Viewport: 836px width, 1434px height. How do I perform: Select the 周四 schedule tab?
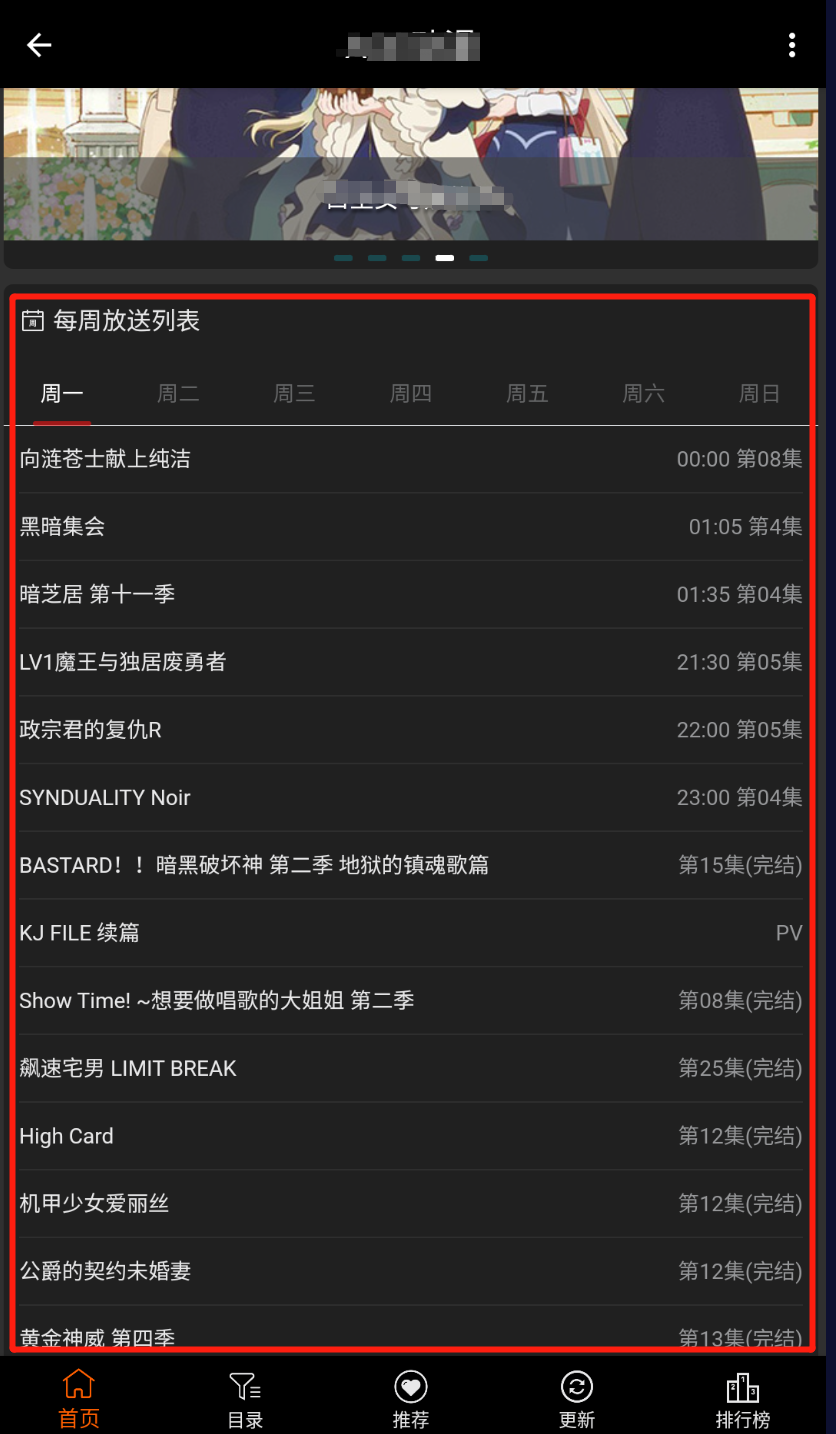(411, 394)
